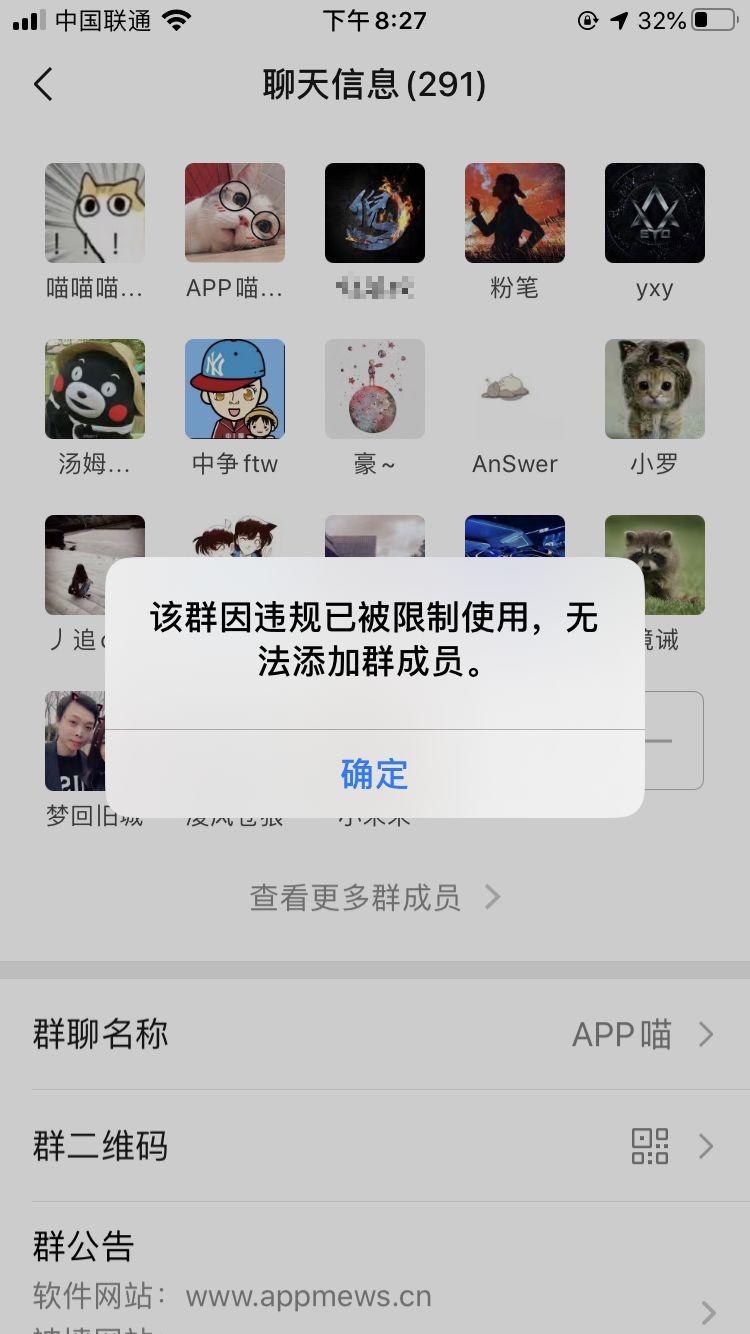750x1334 pixels.
Task: View more group members via 查看更多群成员
Action: (375, 897)
